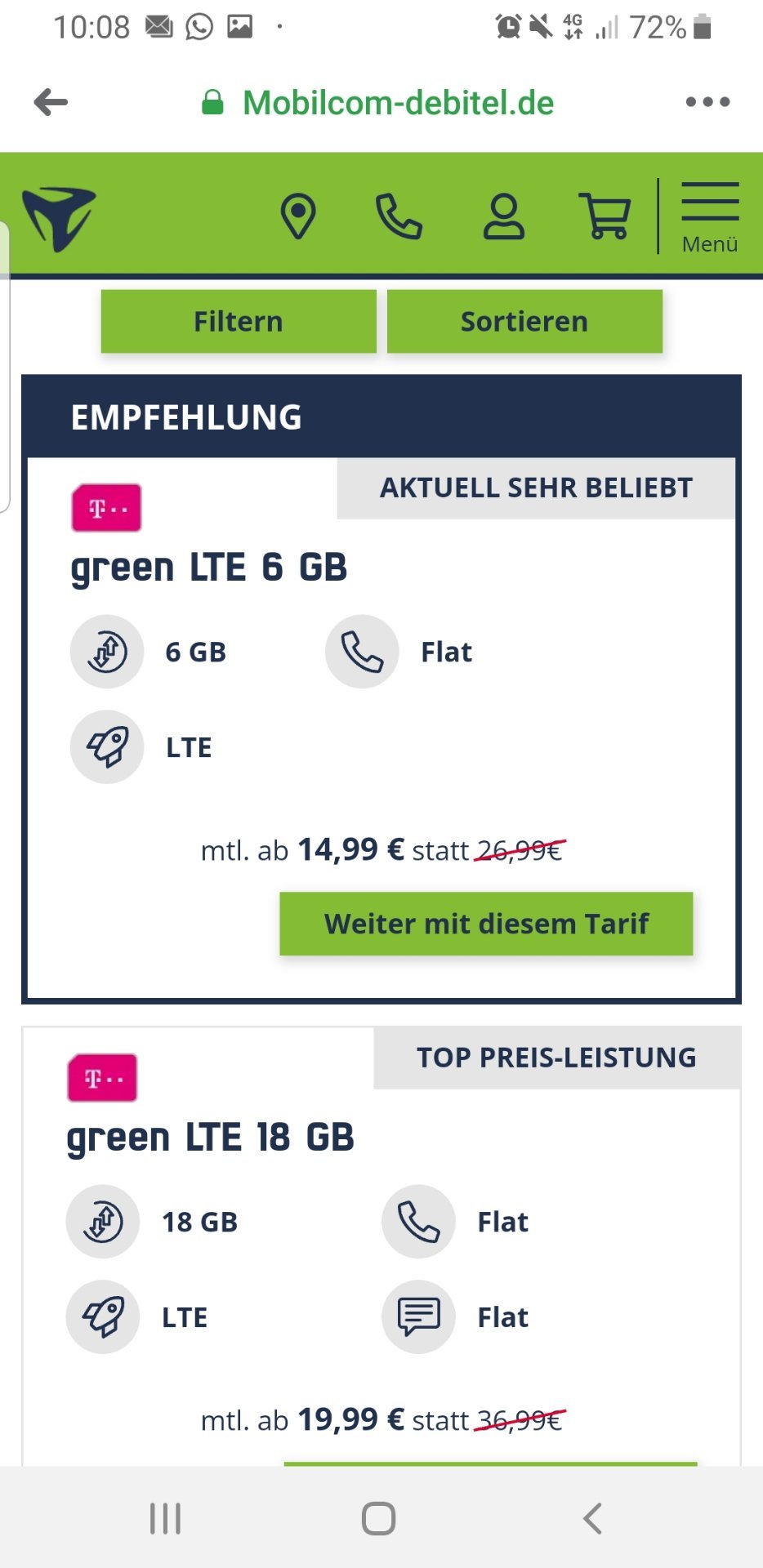
Task: Continue with the green LTE 6 GB tariff
Action: pos(486,924)
